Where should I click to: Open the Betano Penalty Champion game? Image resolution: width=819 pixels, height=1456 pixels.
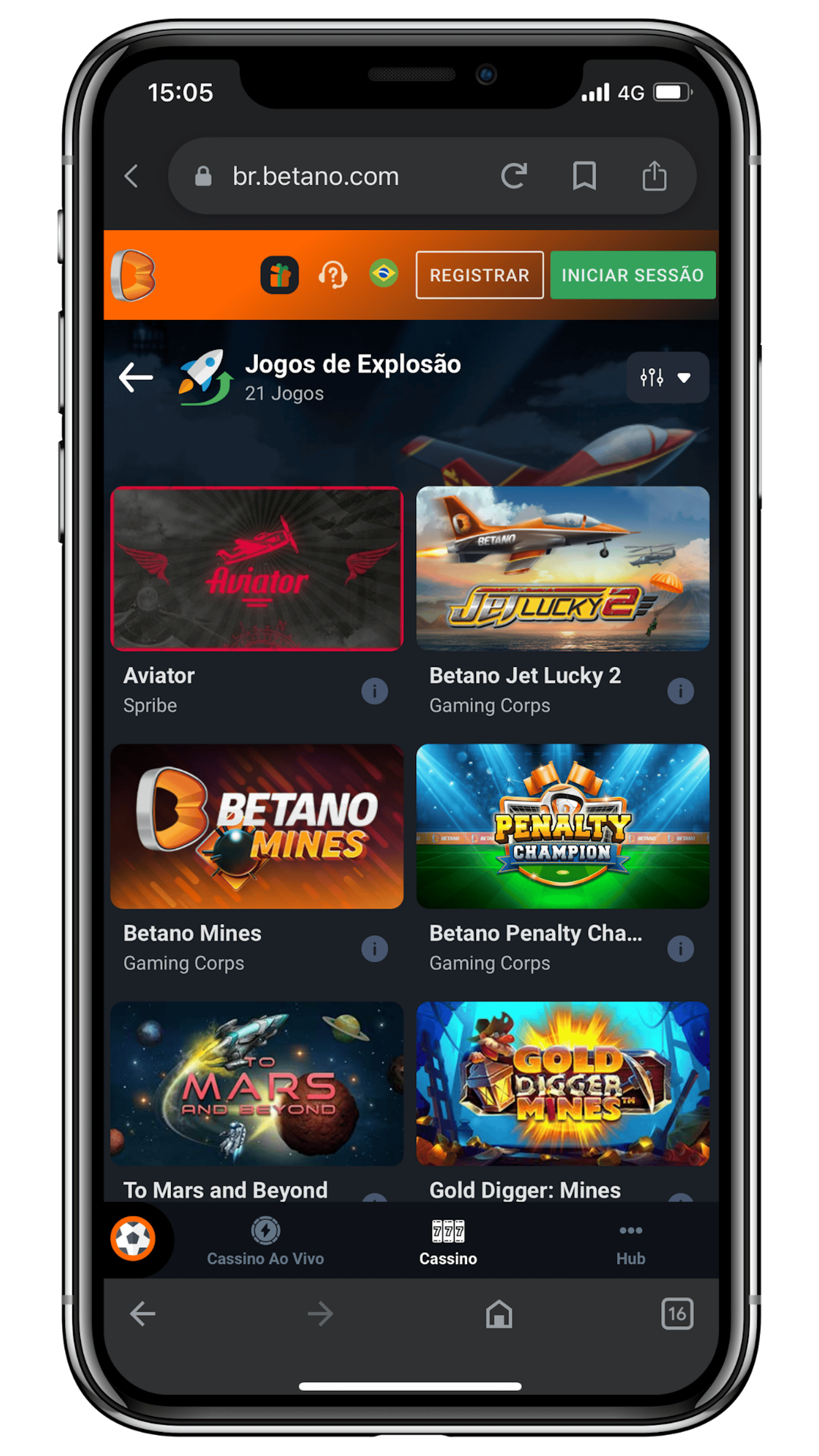tap(563, 826)
